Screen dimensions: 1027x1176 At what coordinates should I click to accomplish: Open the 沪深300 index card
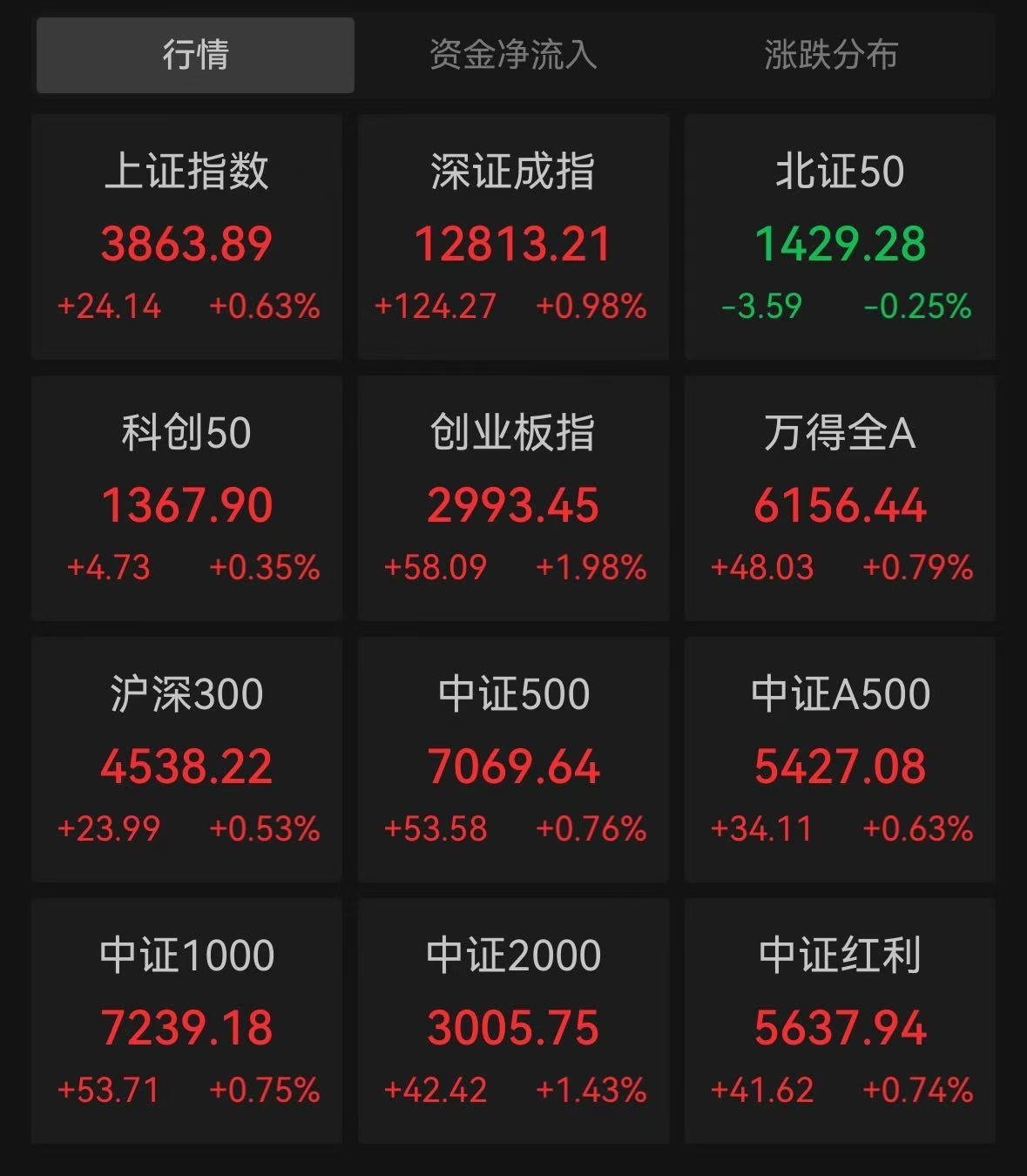click(186, 760)
